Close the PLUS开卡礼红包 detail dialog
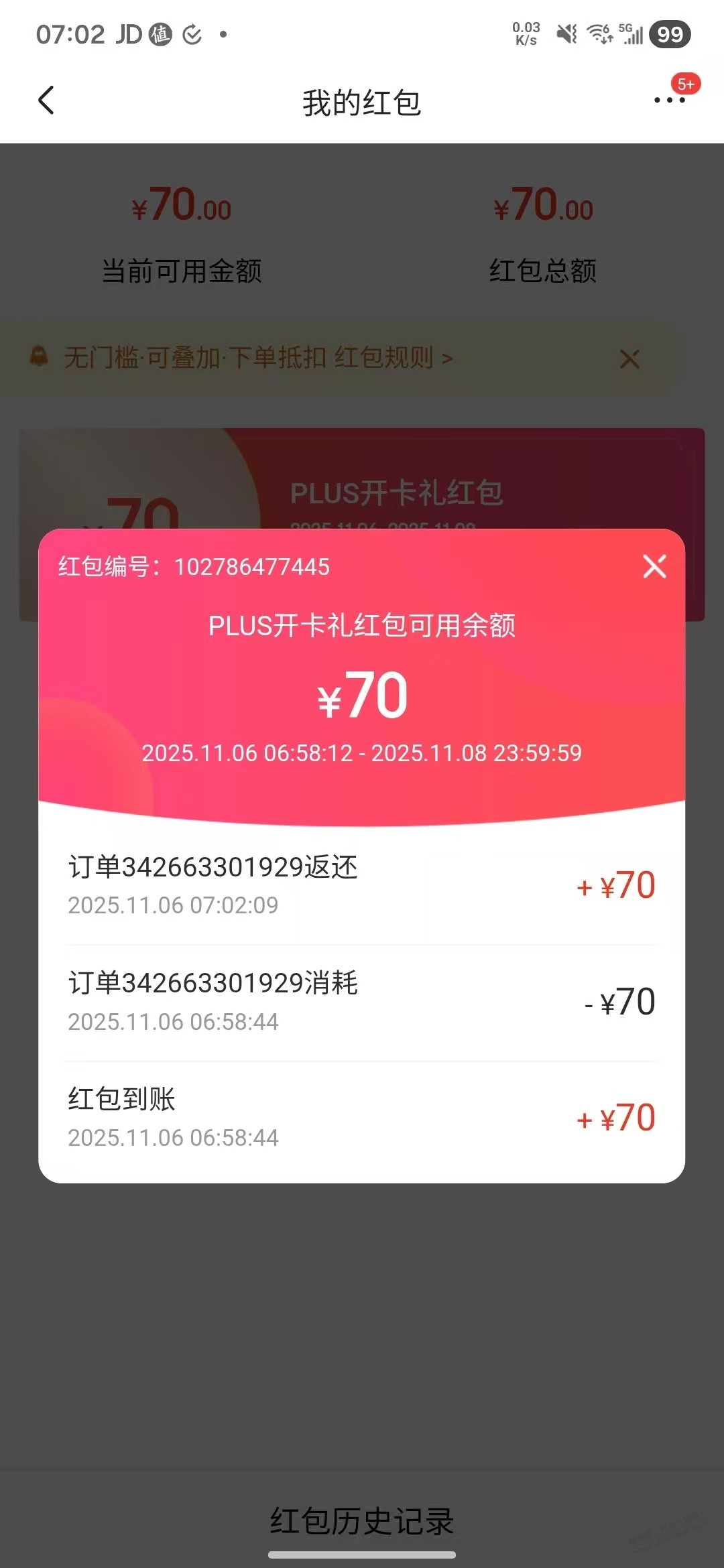 point(654,566)
